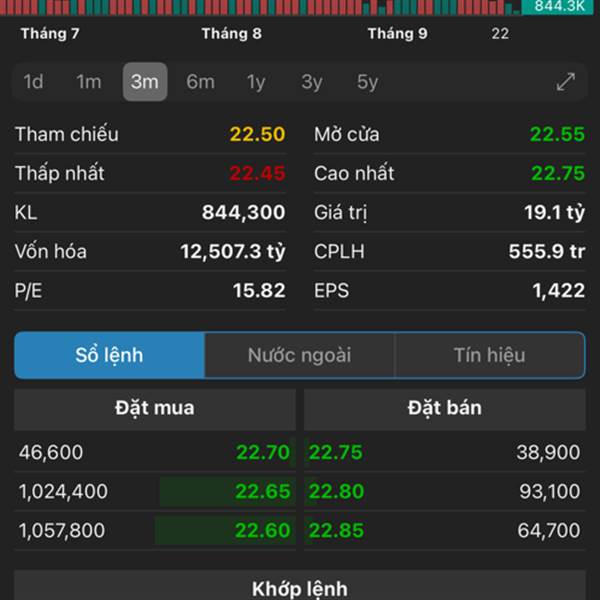The width and height of the screenshot is (600, 600).
Task: Change chart range to 6m
Action: pyautogui.click(x=200, y=82)
